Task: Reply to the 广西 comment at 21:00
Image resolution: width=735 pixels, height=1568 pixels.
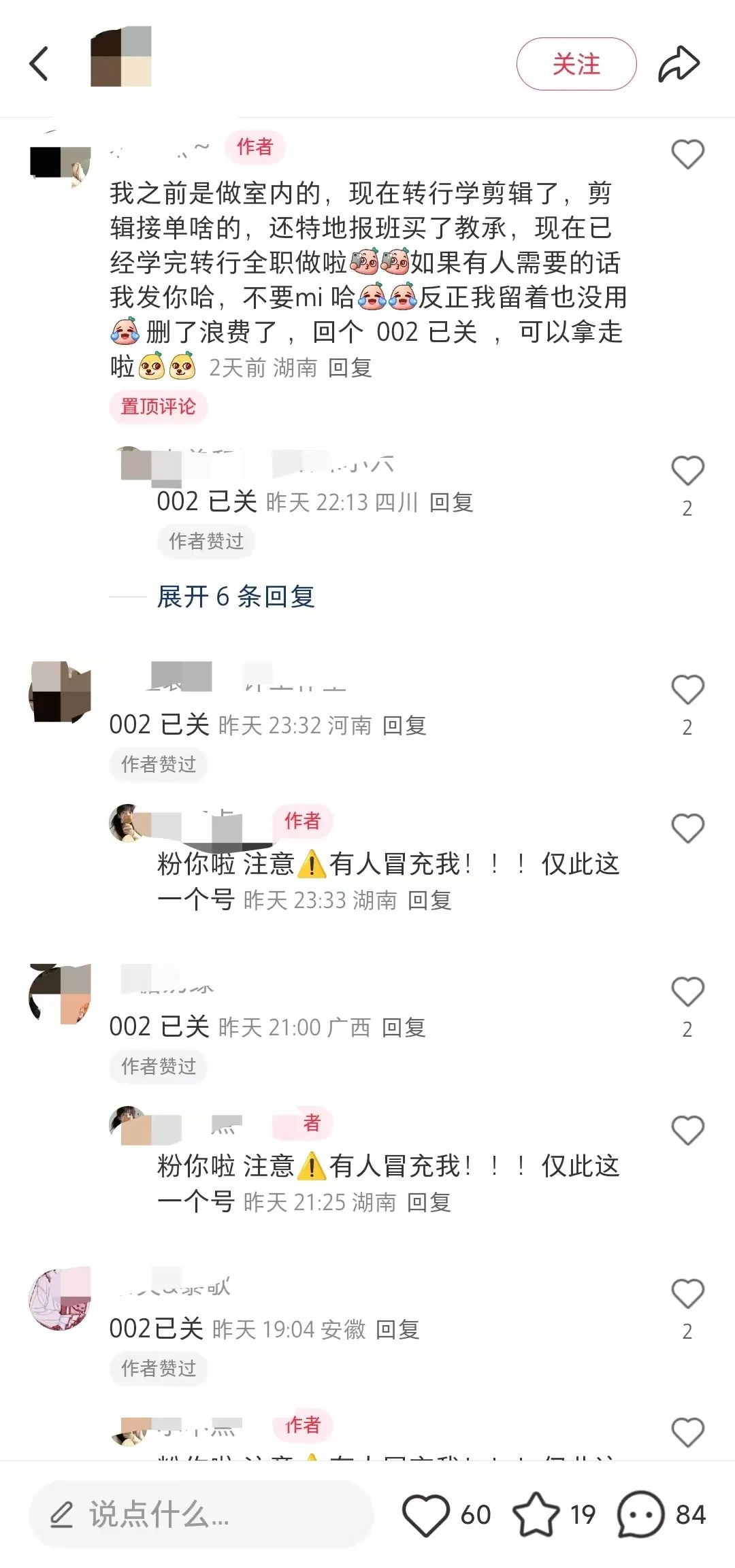Action: tap(404, 1028)
